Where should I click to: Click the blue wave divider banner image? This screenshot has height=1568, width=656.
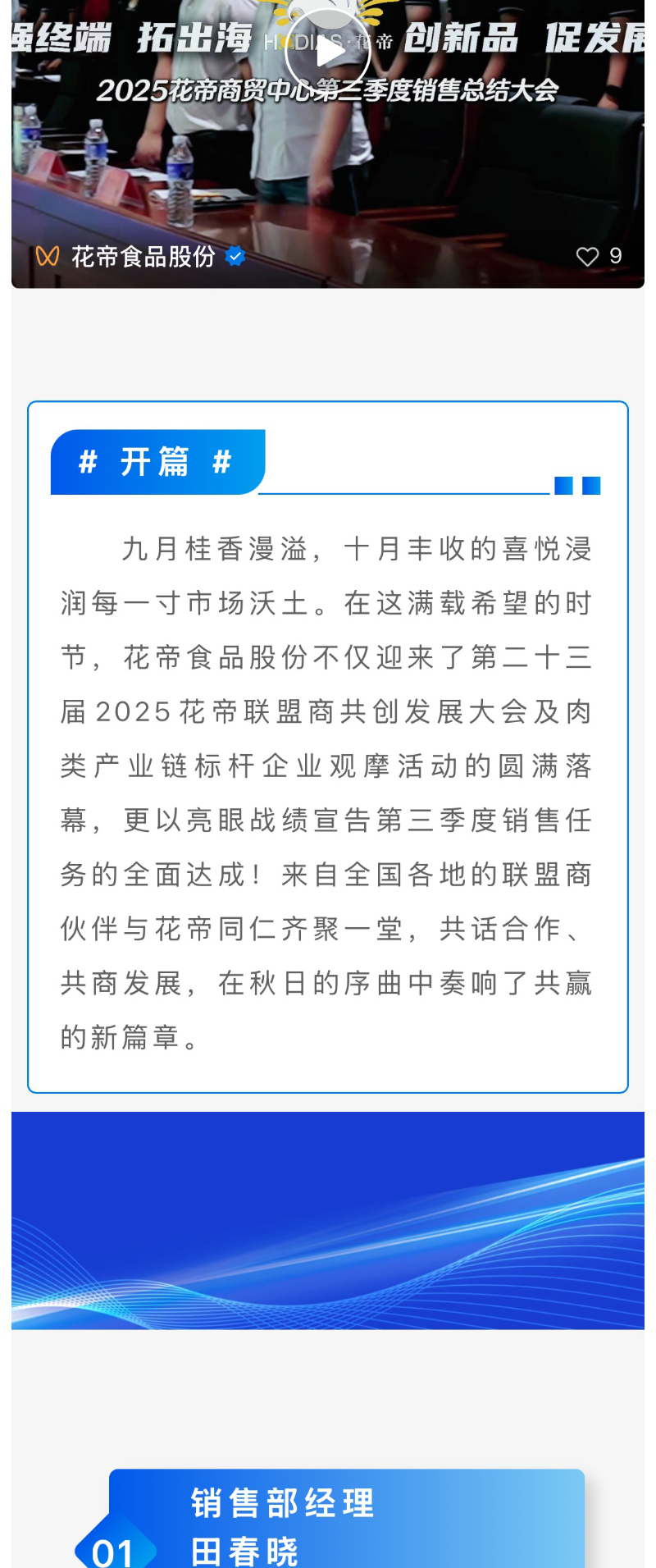point(327,1219)
